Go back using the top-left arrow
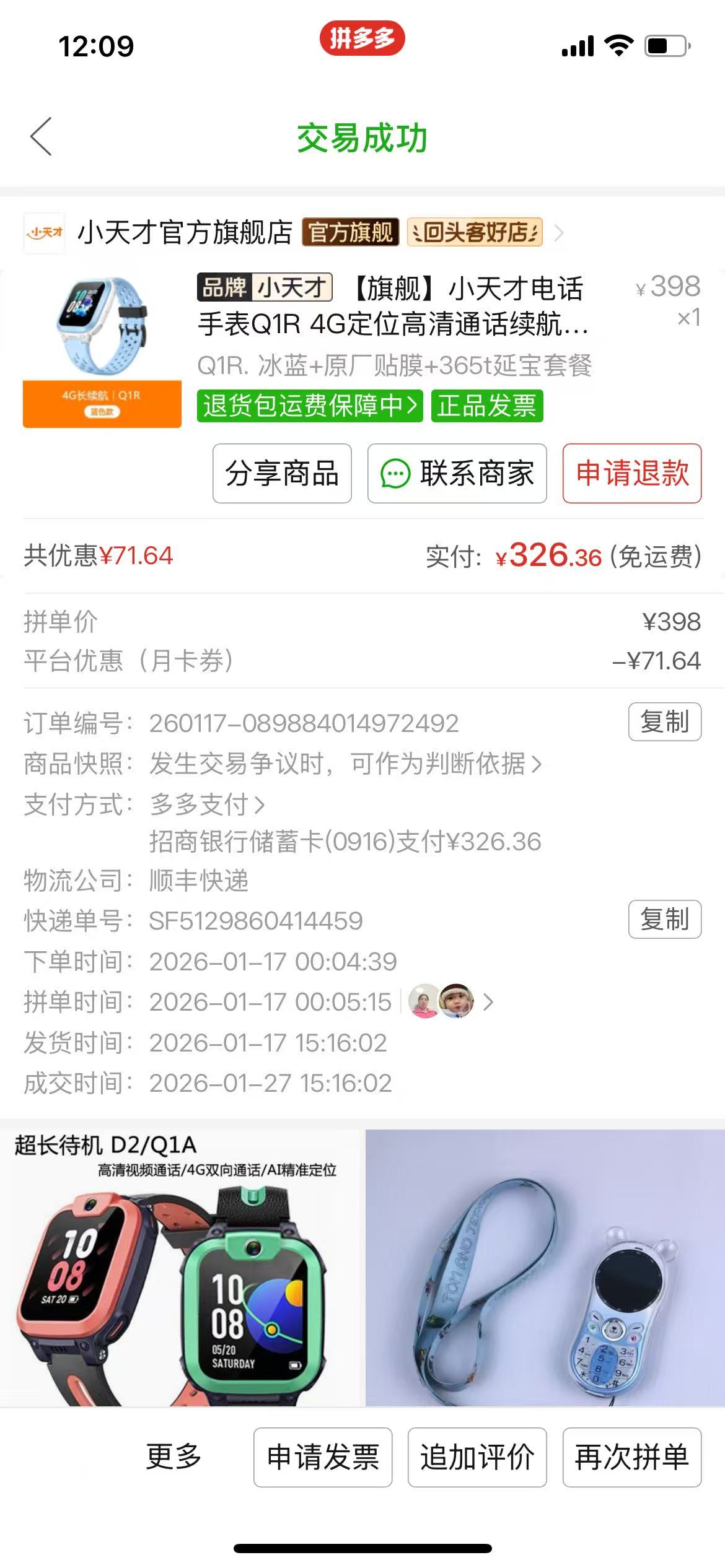The width and height of the screenshot is (725, 1568). [x=41, y=136]
